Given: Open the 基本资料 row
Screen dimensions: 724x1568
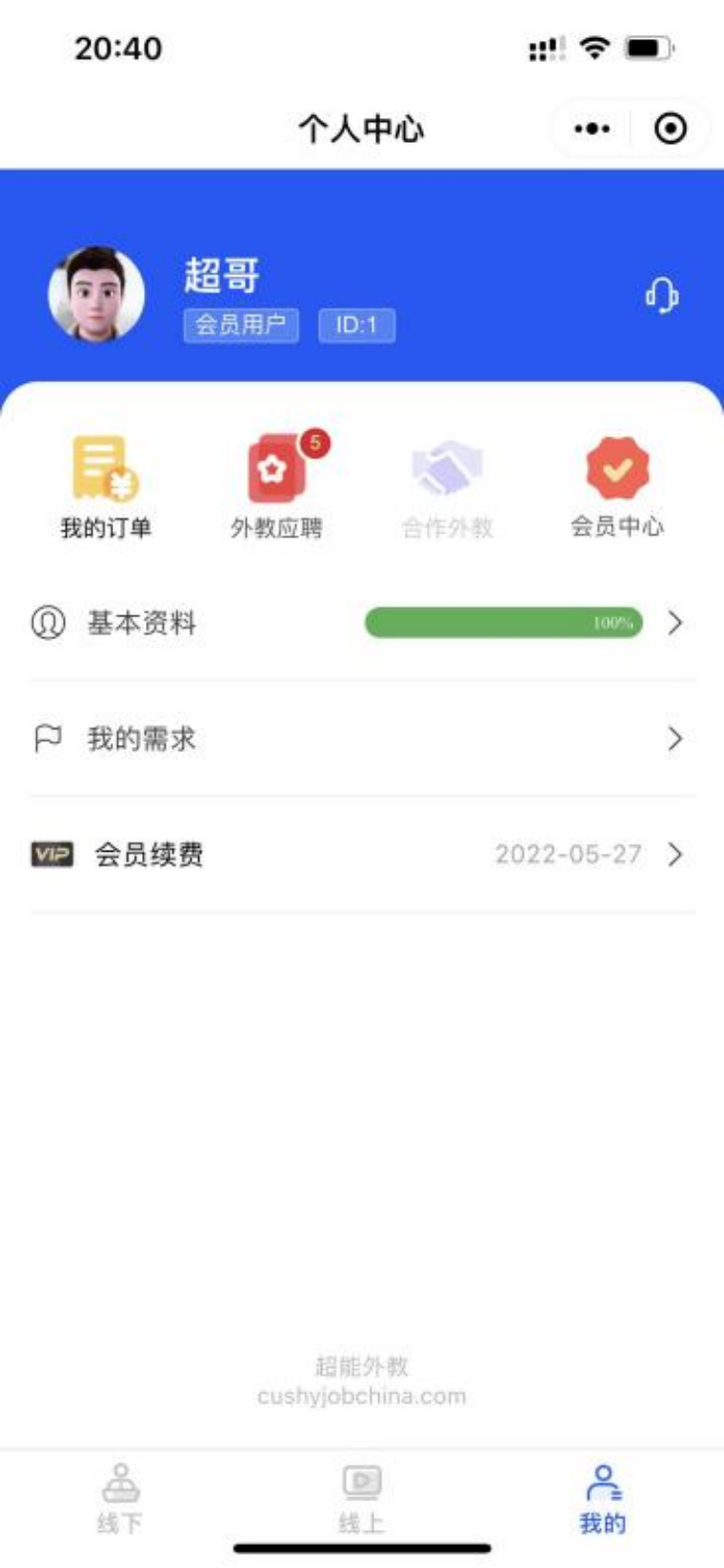Looking at the screenshot, I should (362, 623).
